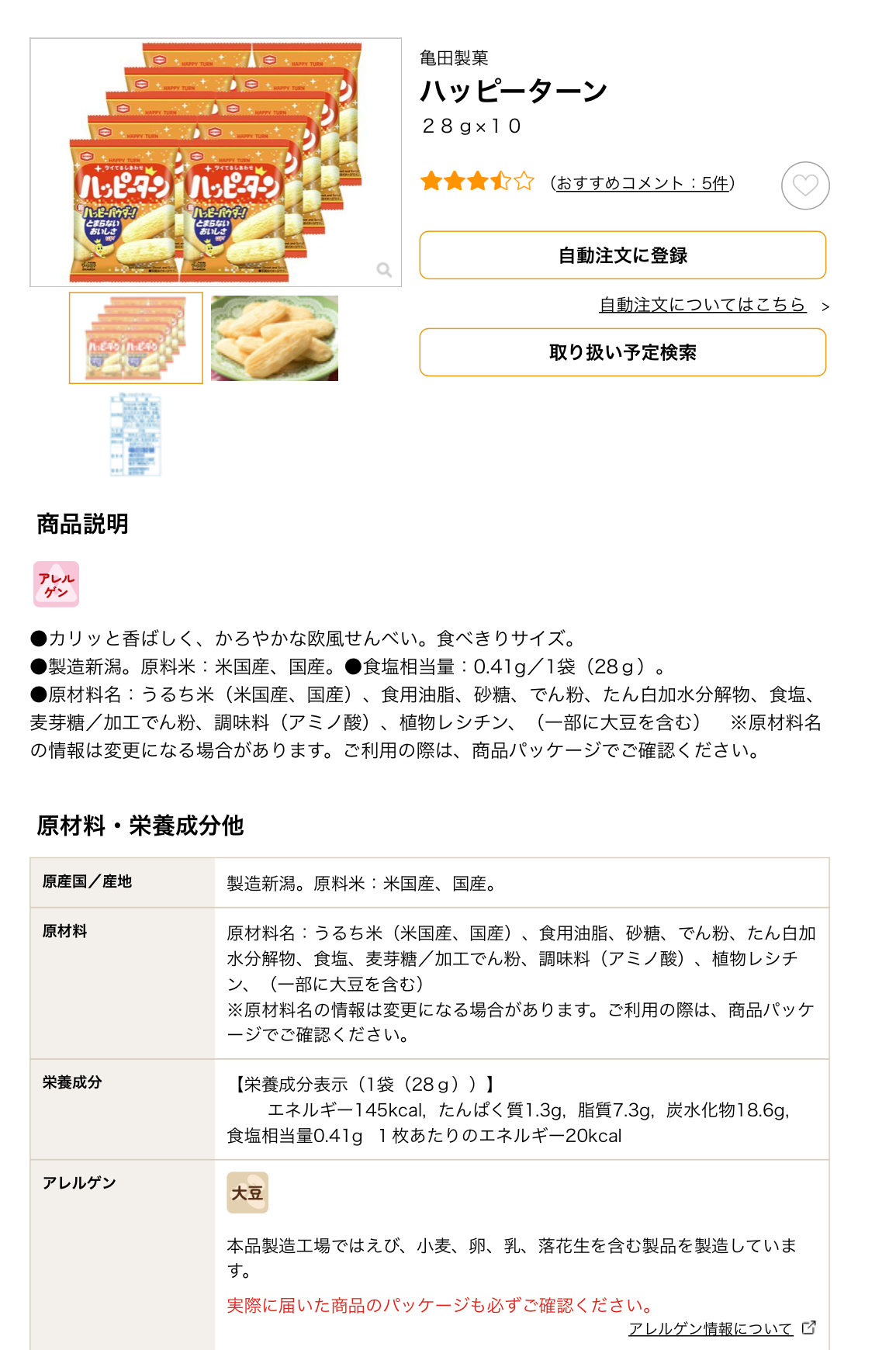Select the first package thumbnail

[x=136, y=337]
